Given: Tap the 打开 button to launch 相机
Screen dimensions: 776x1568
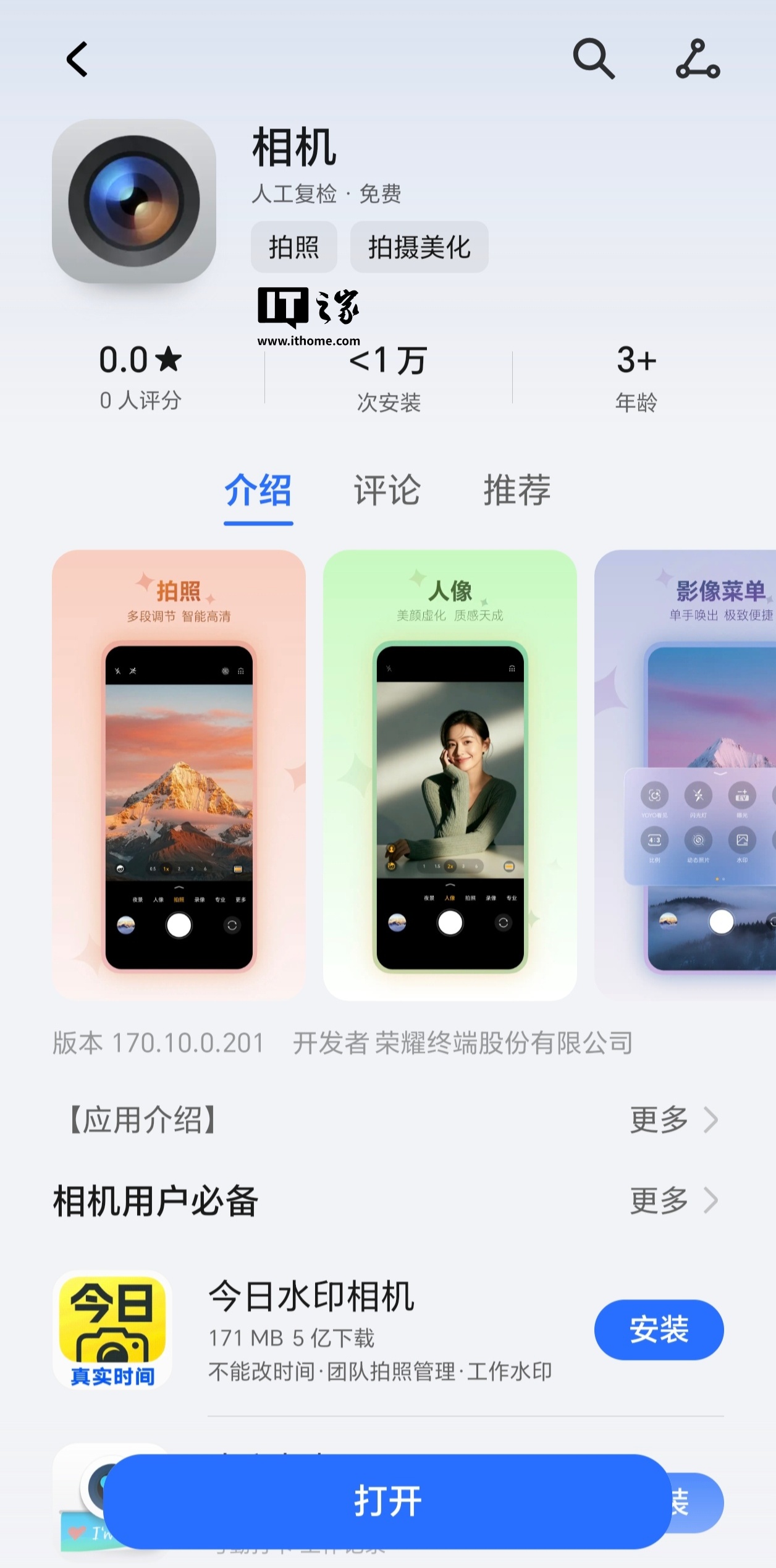Looking at the screenshot, I should tap(387, 1501).
